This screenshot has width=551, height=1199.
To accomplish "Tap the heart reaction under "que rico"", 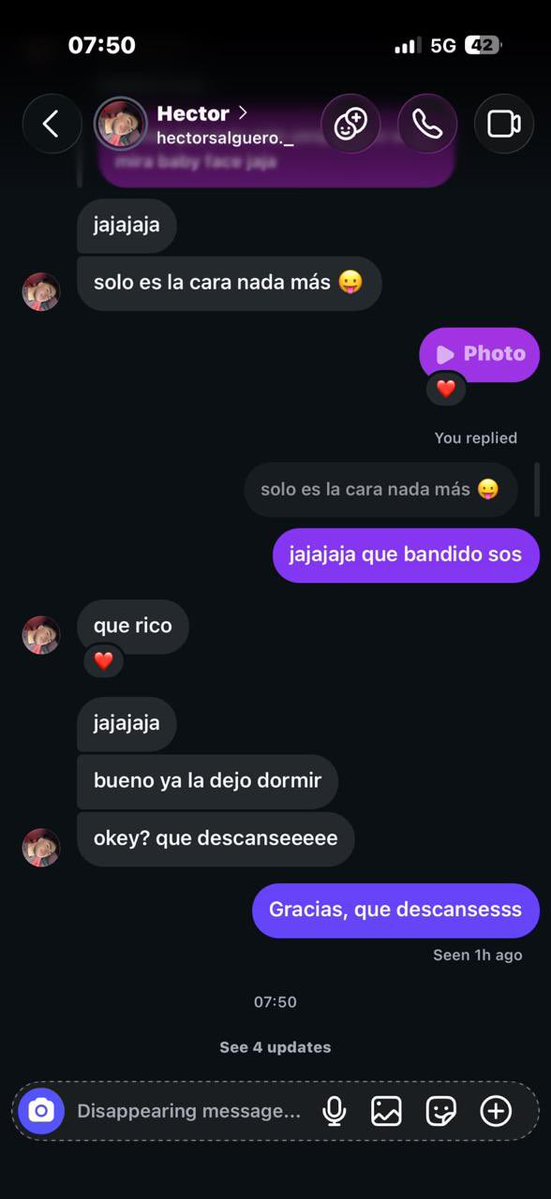I will (x=103, y=661).
